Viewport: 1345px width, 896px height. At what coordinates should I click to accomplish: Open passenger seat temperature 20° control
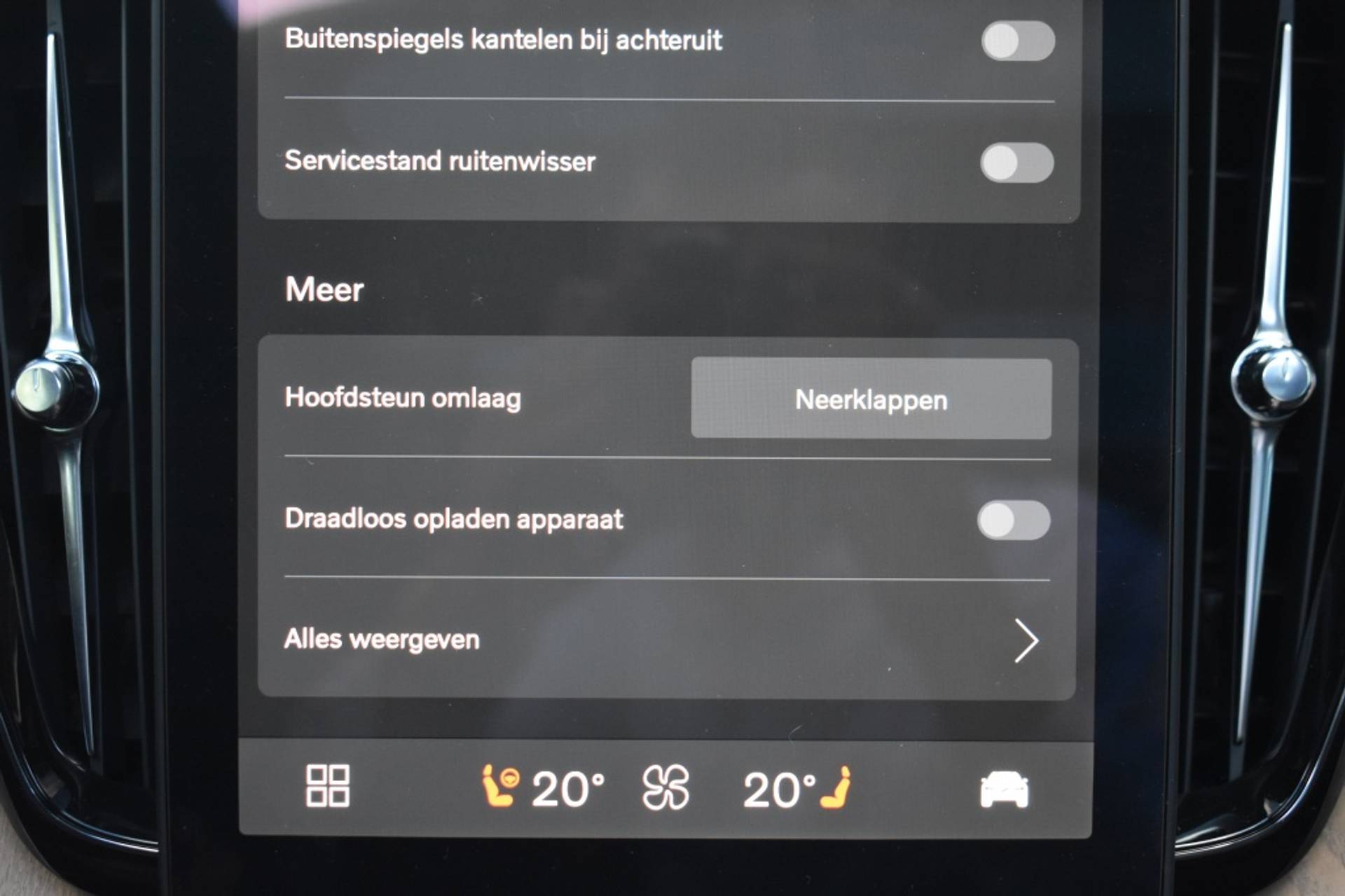[796, 789]
